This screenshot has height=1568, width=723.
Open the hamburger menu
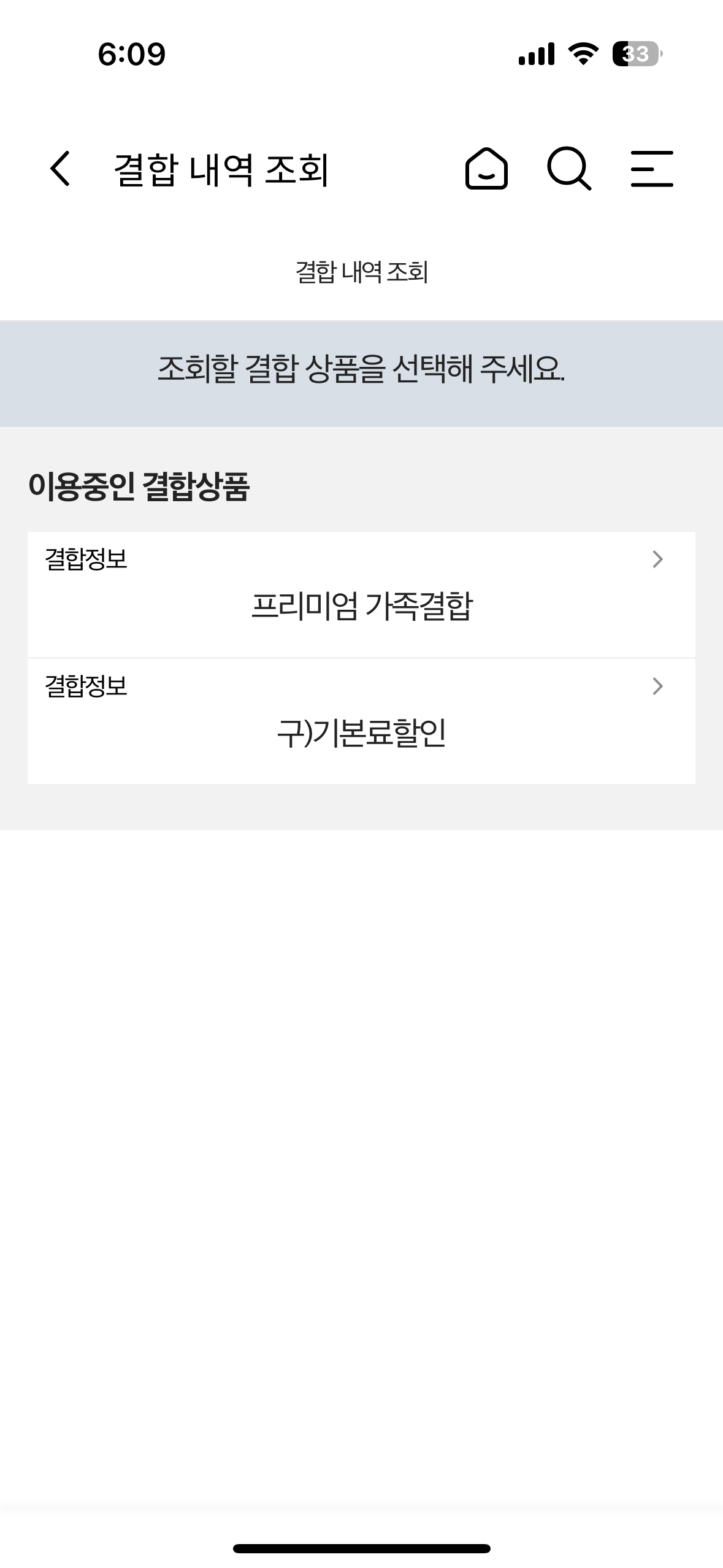click(652, 169)
